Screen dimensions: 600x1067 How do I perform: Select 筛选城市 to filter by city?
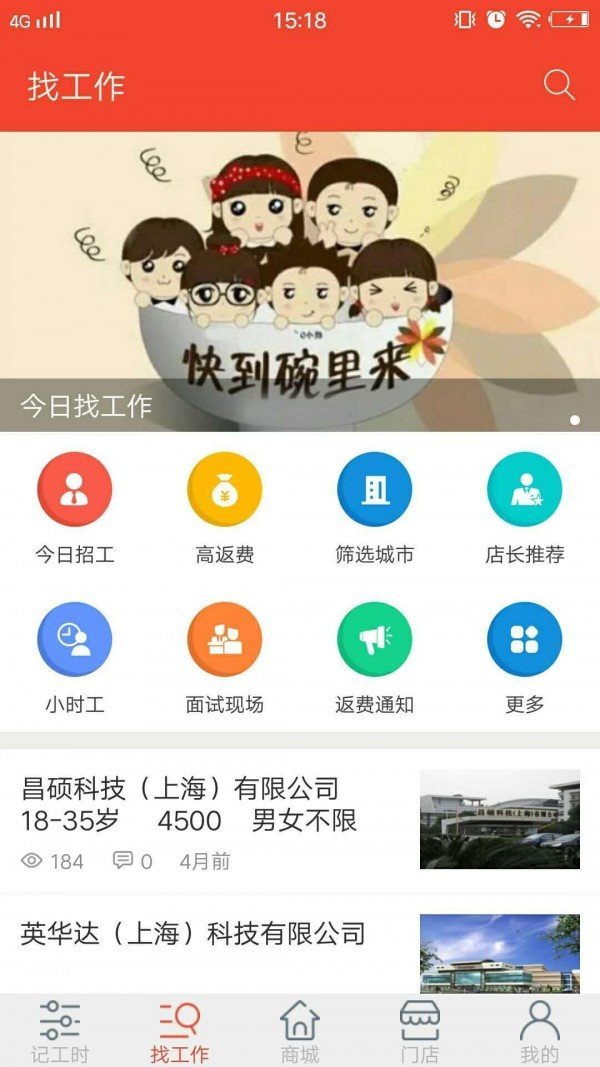click(375, 508)
